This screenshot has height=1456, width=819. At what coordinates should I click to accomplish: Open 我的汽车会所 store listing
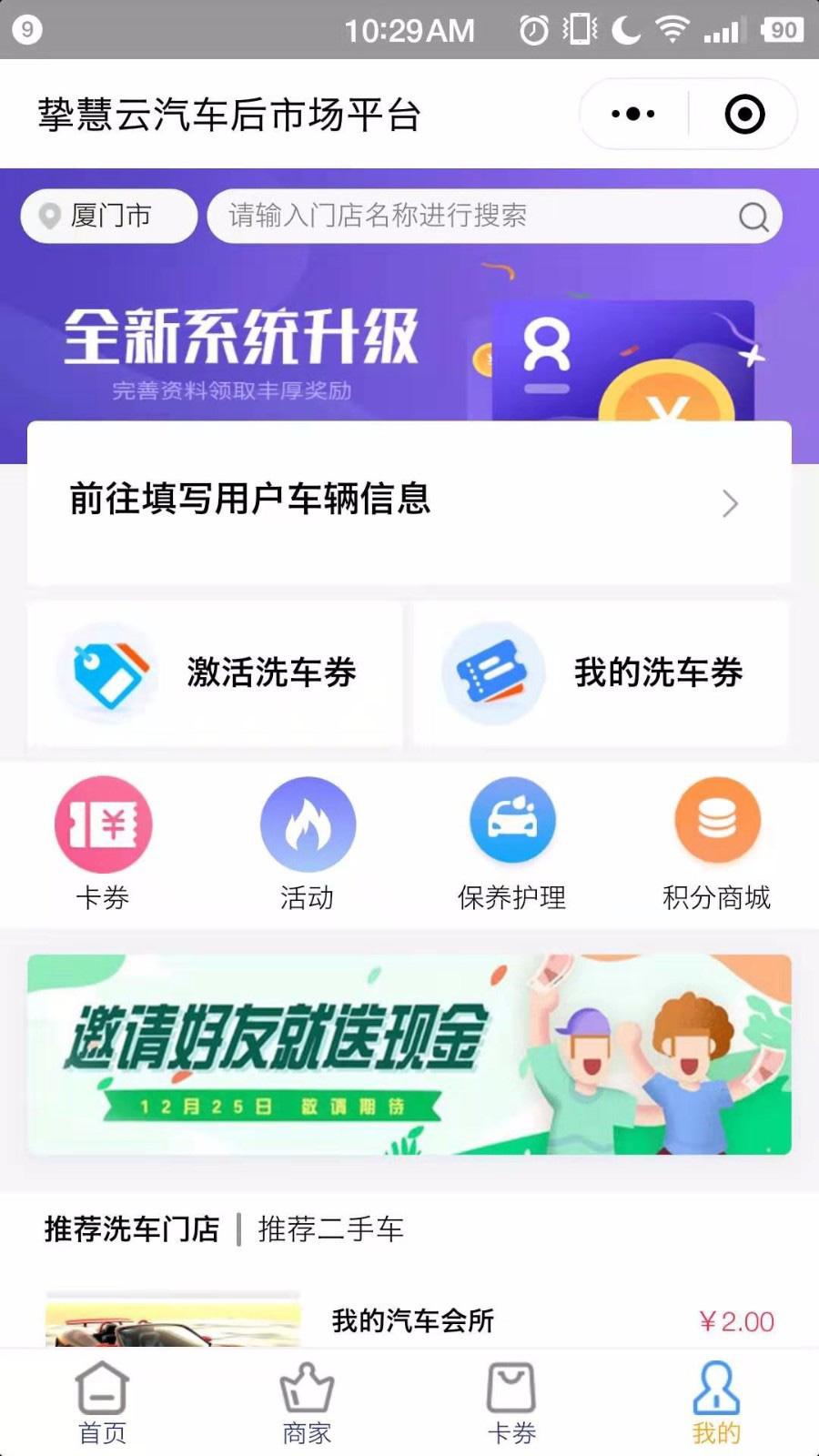click(412, 1320)
